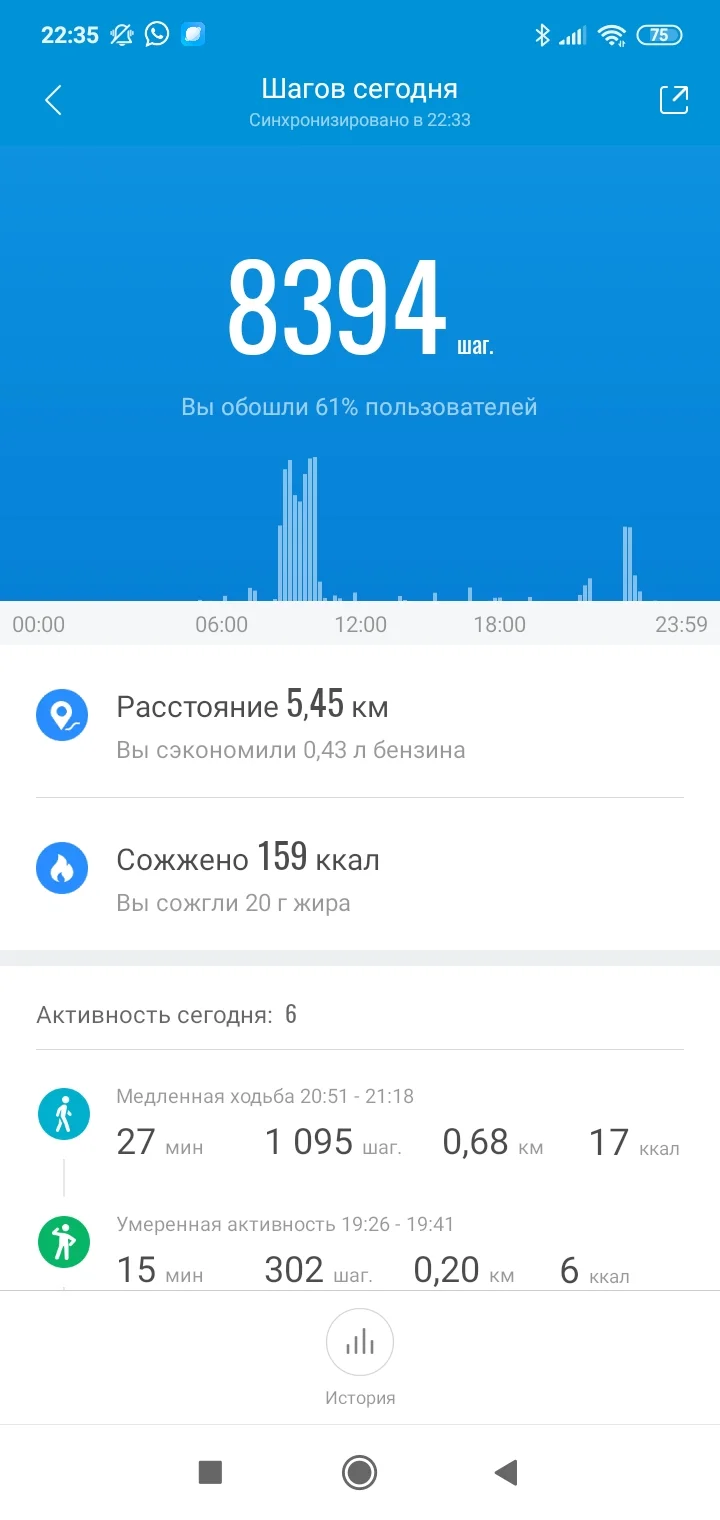This screenshot has height=1520, width=720.
Task: Open recent apps with the square button
Action: click(210, 1472)
